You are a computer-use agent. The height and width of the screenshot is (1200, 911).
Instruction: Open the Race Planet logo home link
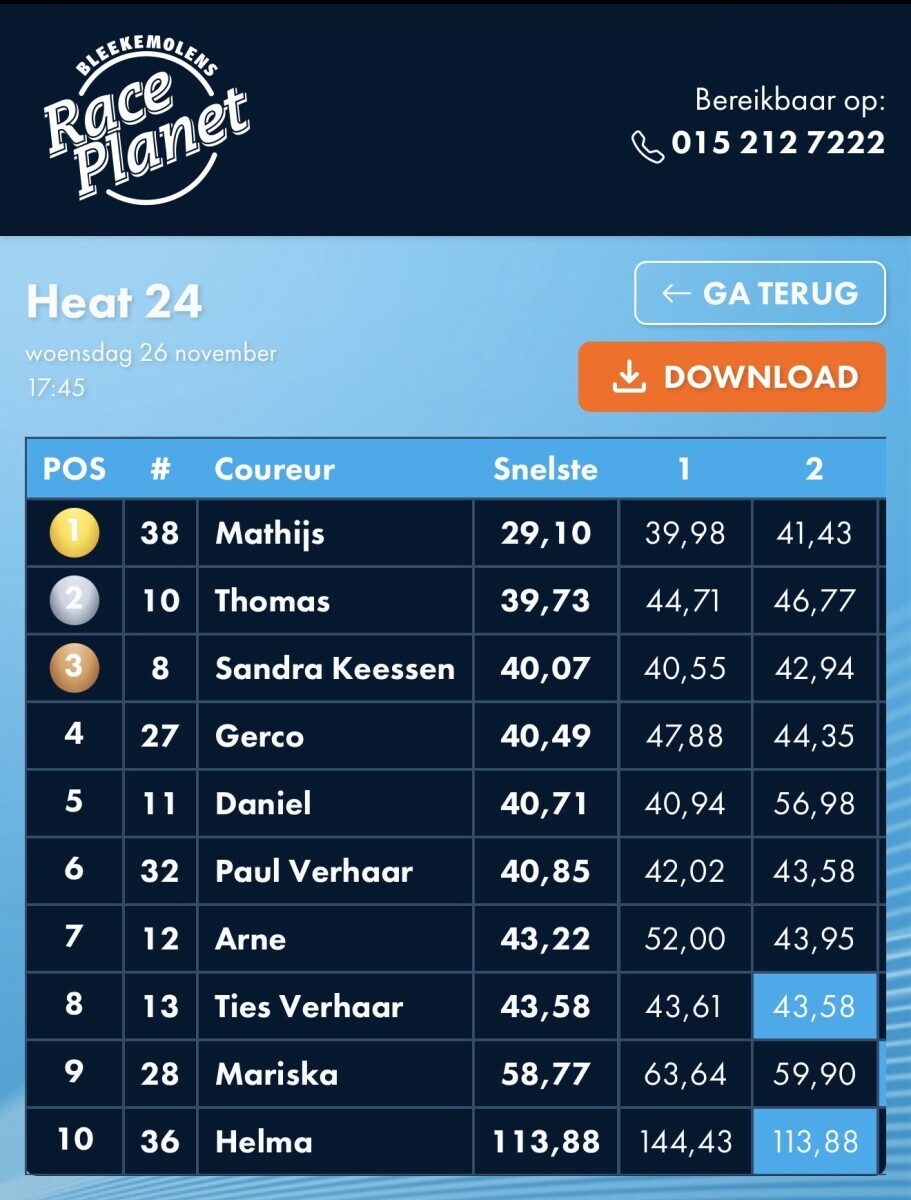tap(146, 124)
